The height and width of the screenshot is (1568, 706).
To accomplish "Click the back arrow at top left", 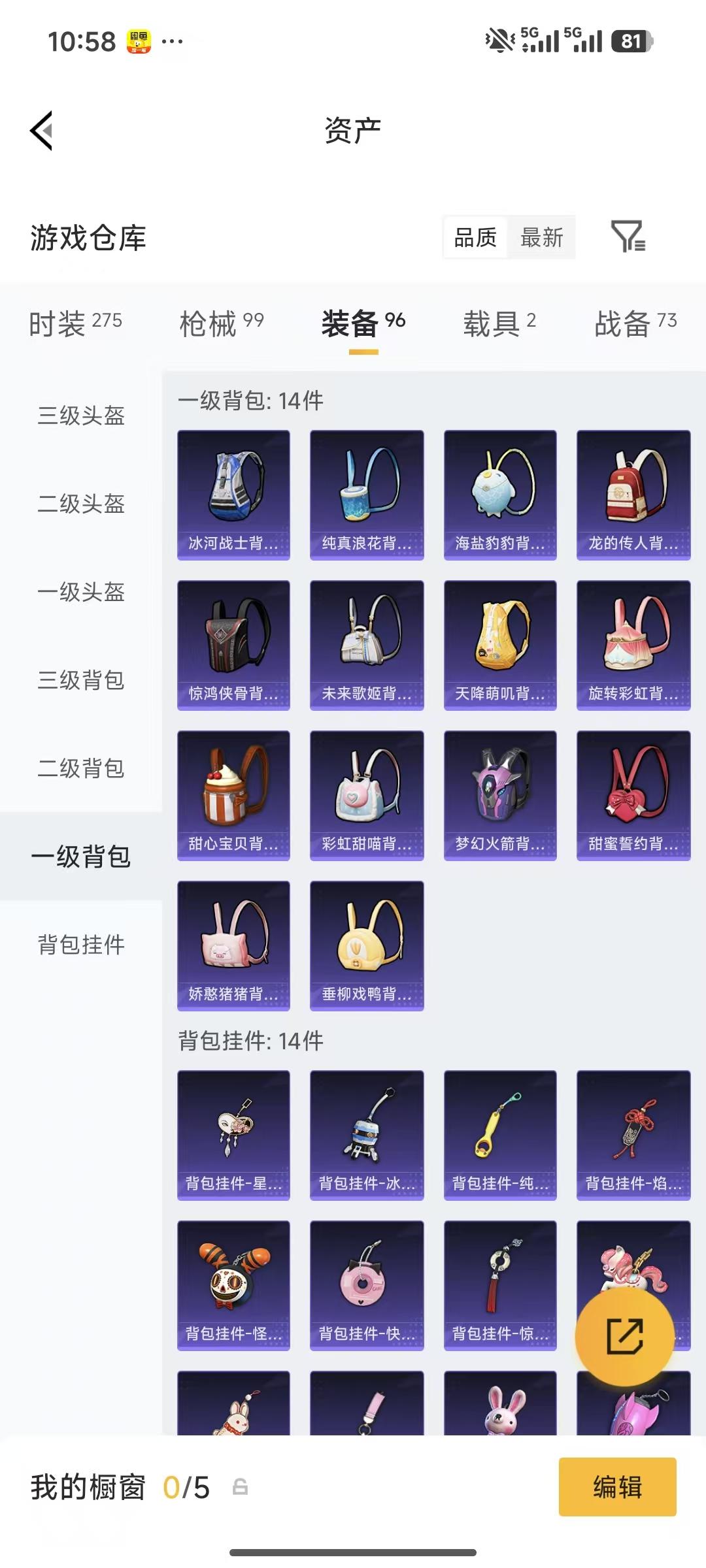I will click(x=41, y=130).
